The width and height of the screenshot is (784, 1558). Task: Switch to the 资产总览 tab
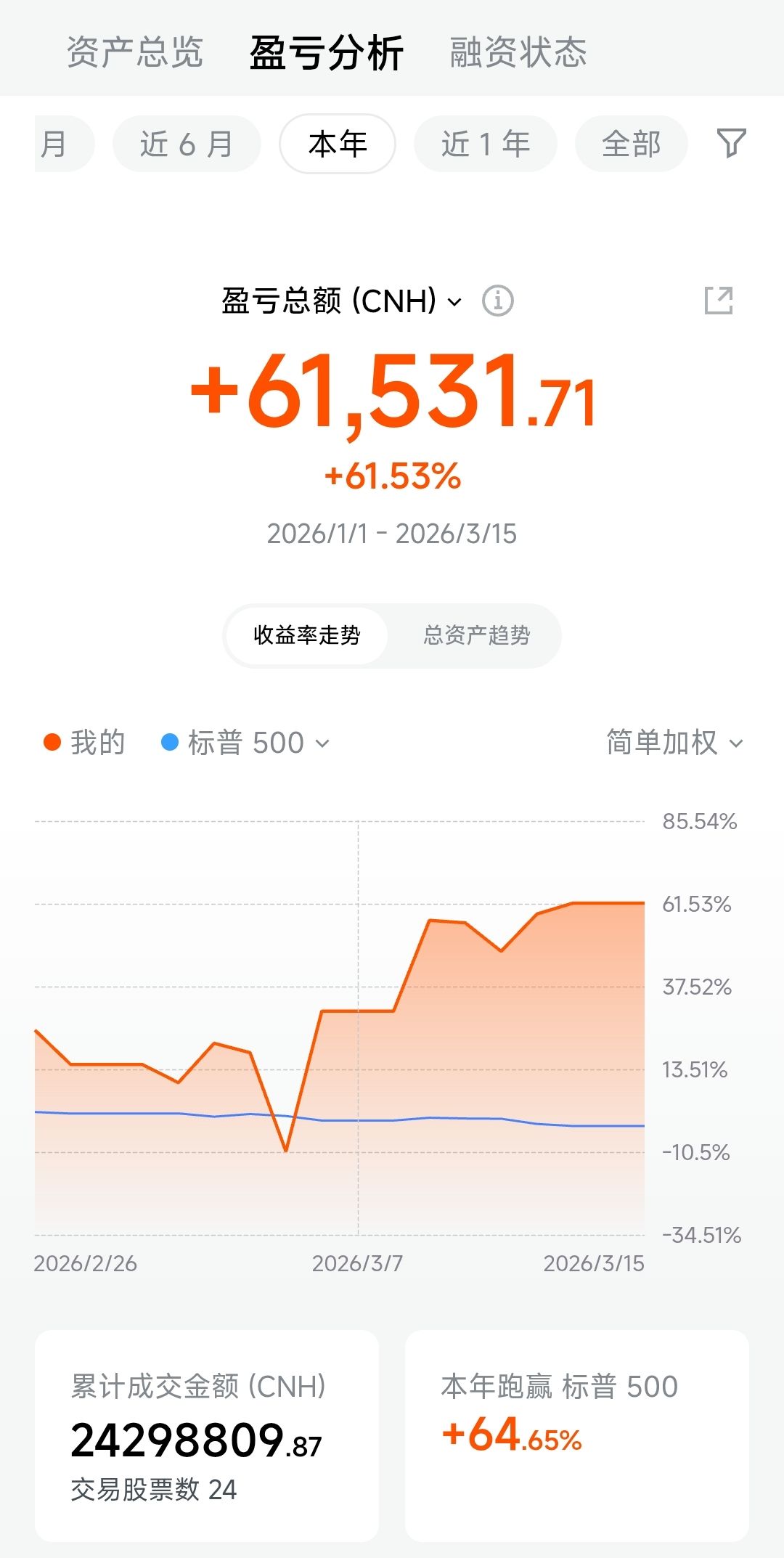point(134,52)
